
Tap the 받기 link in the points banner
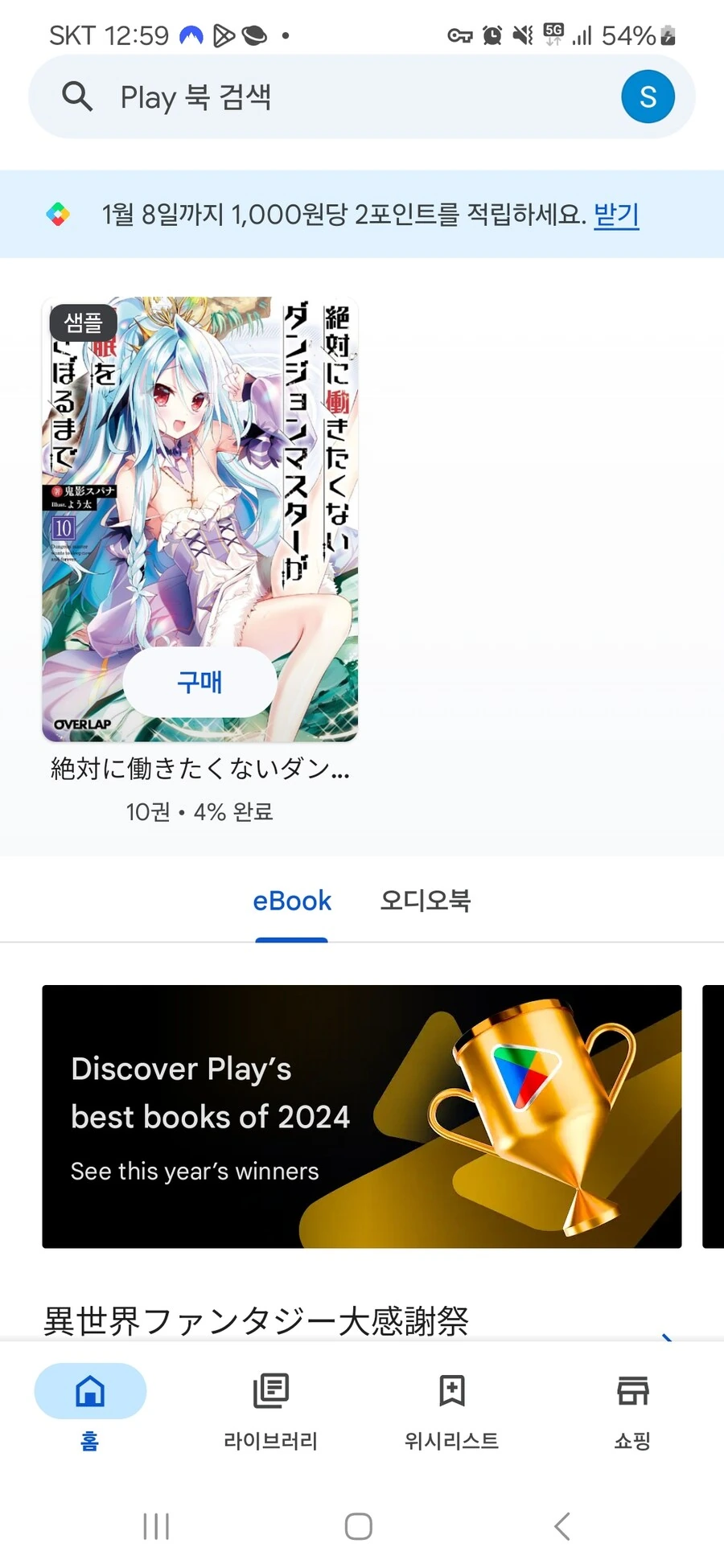click(x=616, y=215)
